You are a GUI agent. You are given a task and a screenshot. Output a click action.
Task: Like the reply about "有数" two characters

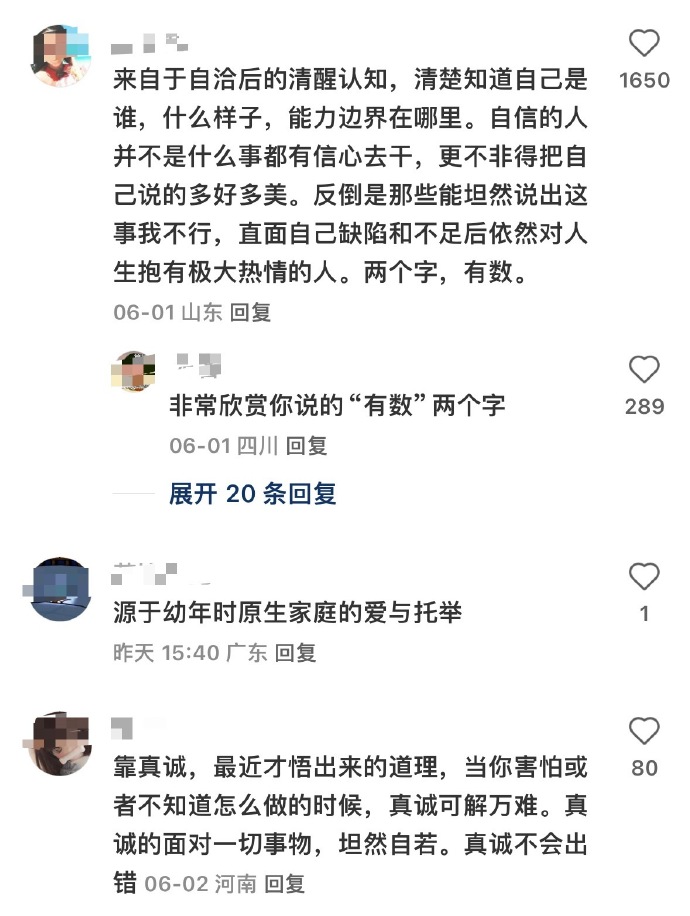click(644, 370)
